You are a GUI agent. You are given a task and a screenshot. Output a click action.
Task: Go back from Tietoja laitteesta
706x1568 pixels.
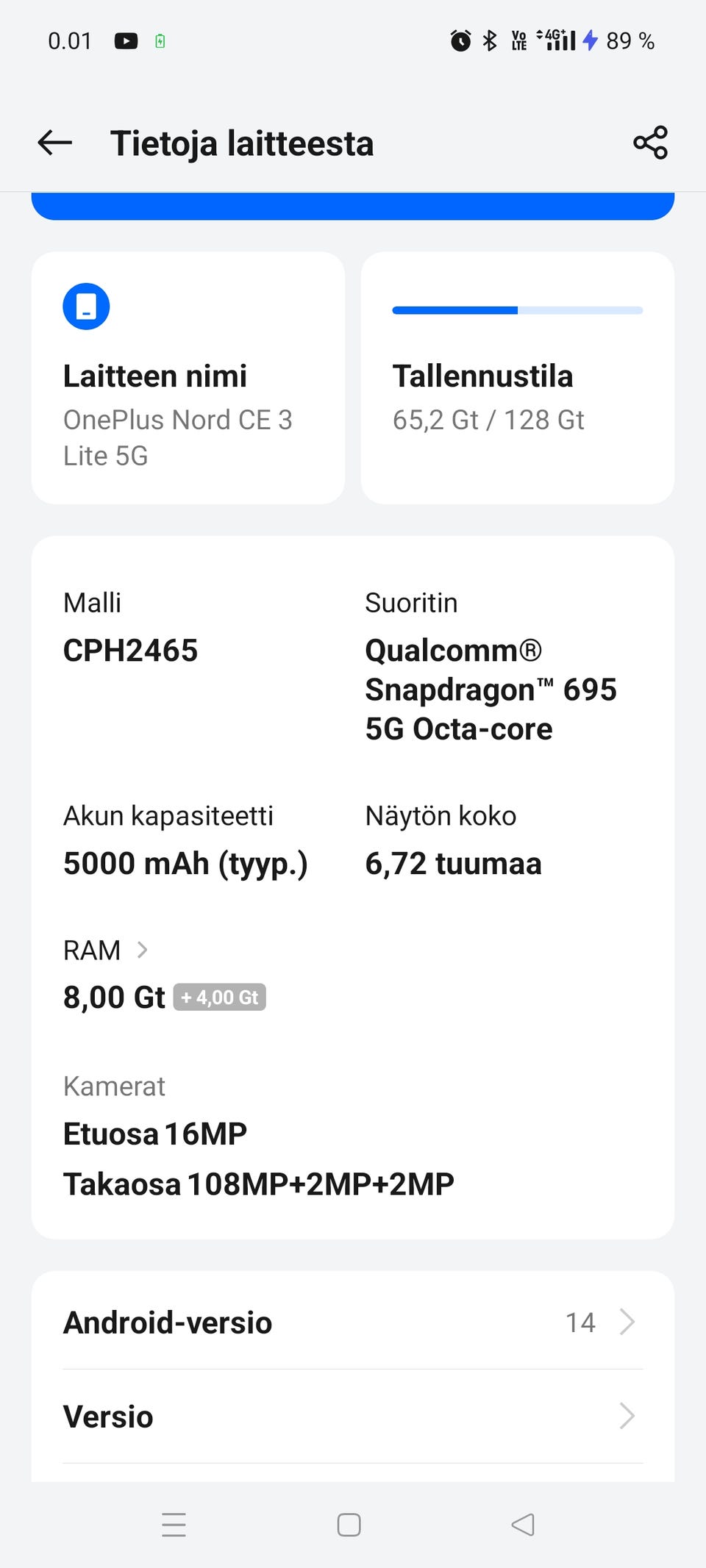coord(55,143)
